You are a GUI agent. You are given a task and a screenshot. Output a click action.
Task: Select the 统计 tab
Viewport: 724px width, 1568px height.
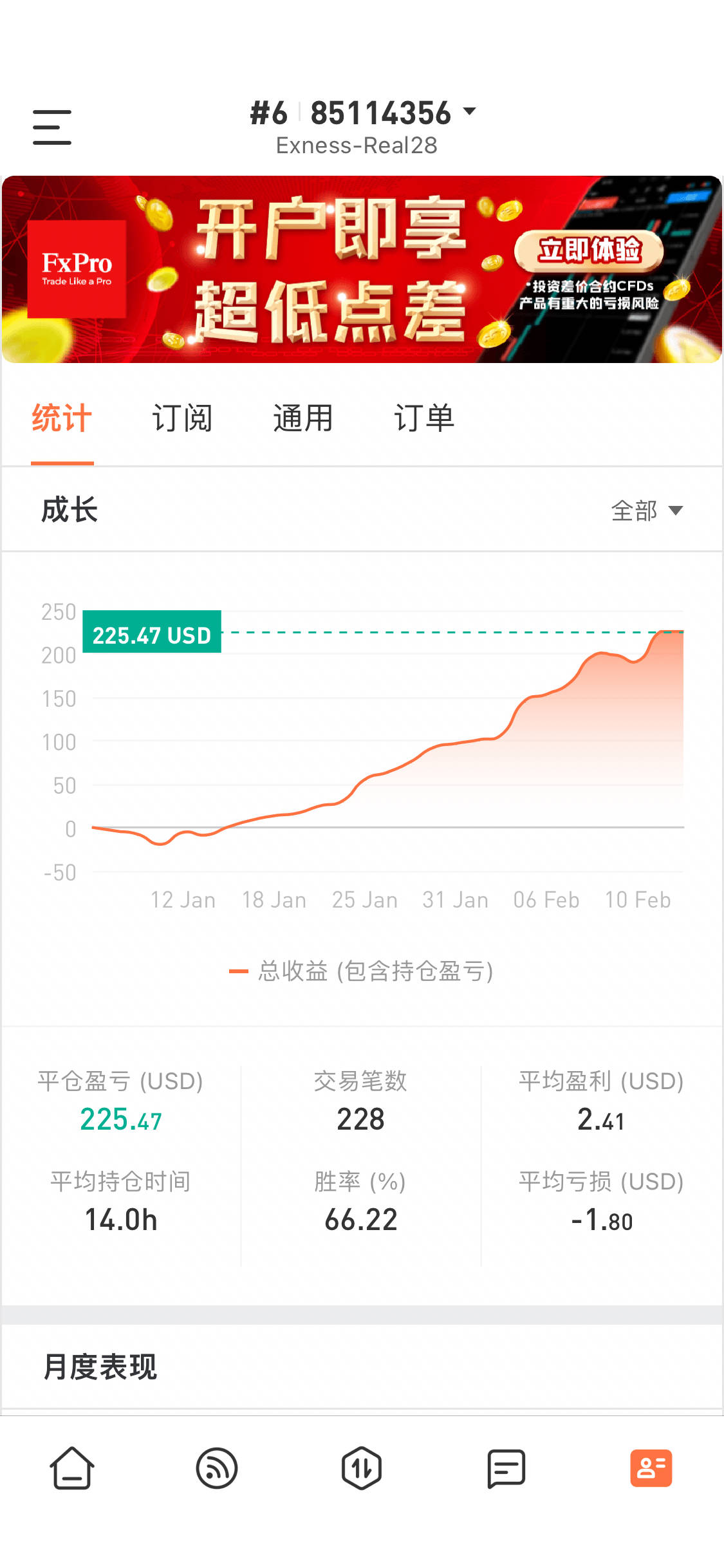[x=62, y=418]
